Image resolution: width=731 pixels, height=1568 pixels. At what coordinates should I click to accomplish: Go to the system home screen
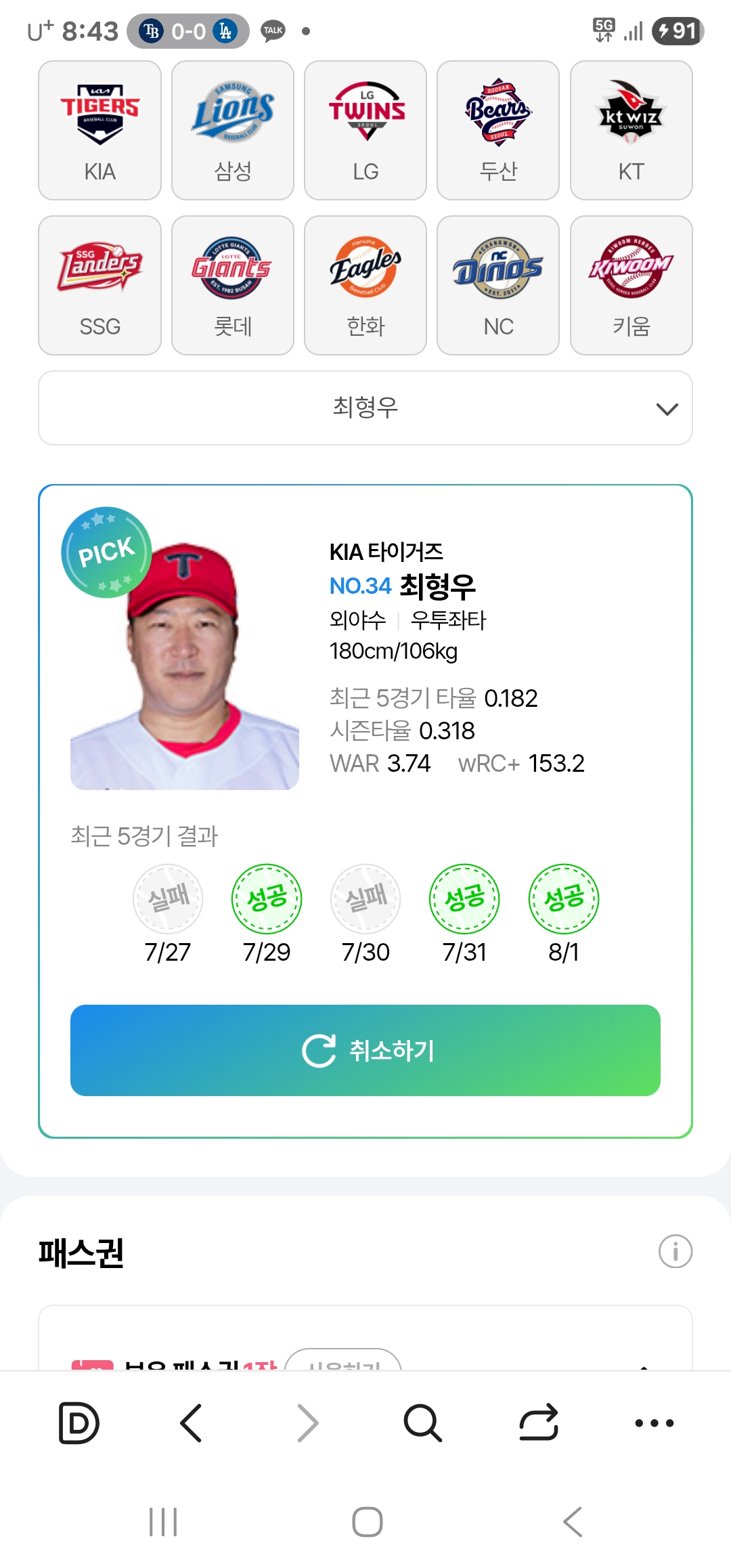(x=367, y=1522)
